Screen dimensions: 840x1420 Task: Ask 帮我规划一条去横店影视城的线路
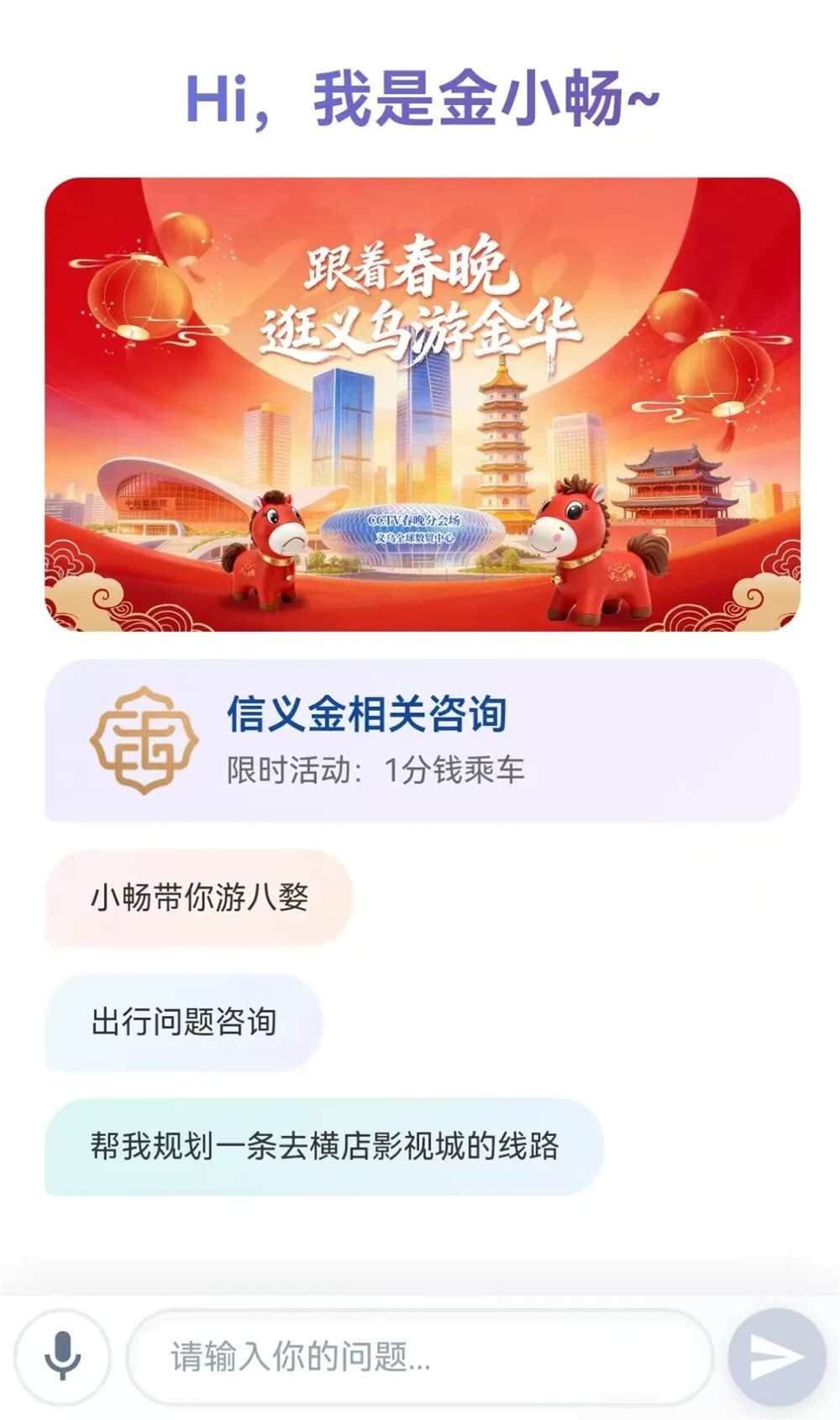[x=324, y=1146]
